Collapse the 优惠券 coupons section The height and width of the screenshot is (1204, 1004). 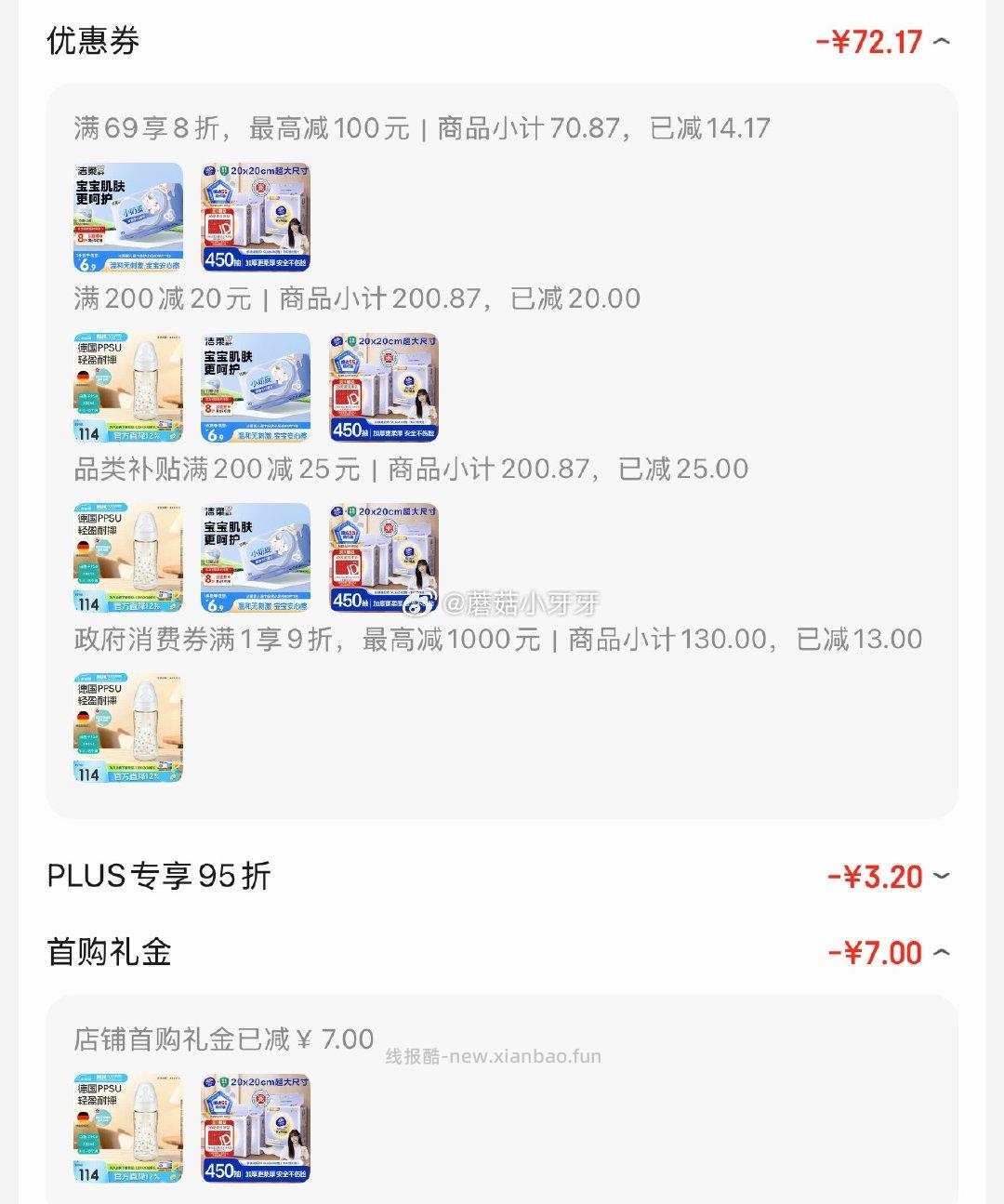click(x=942, y=42)
